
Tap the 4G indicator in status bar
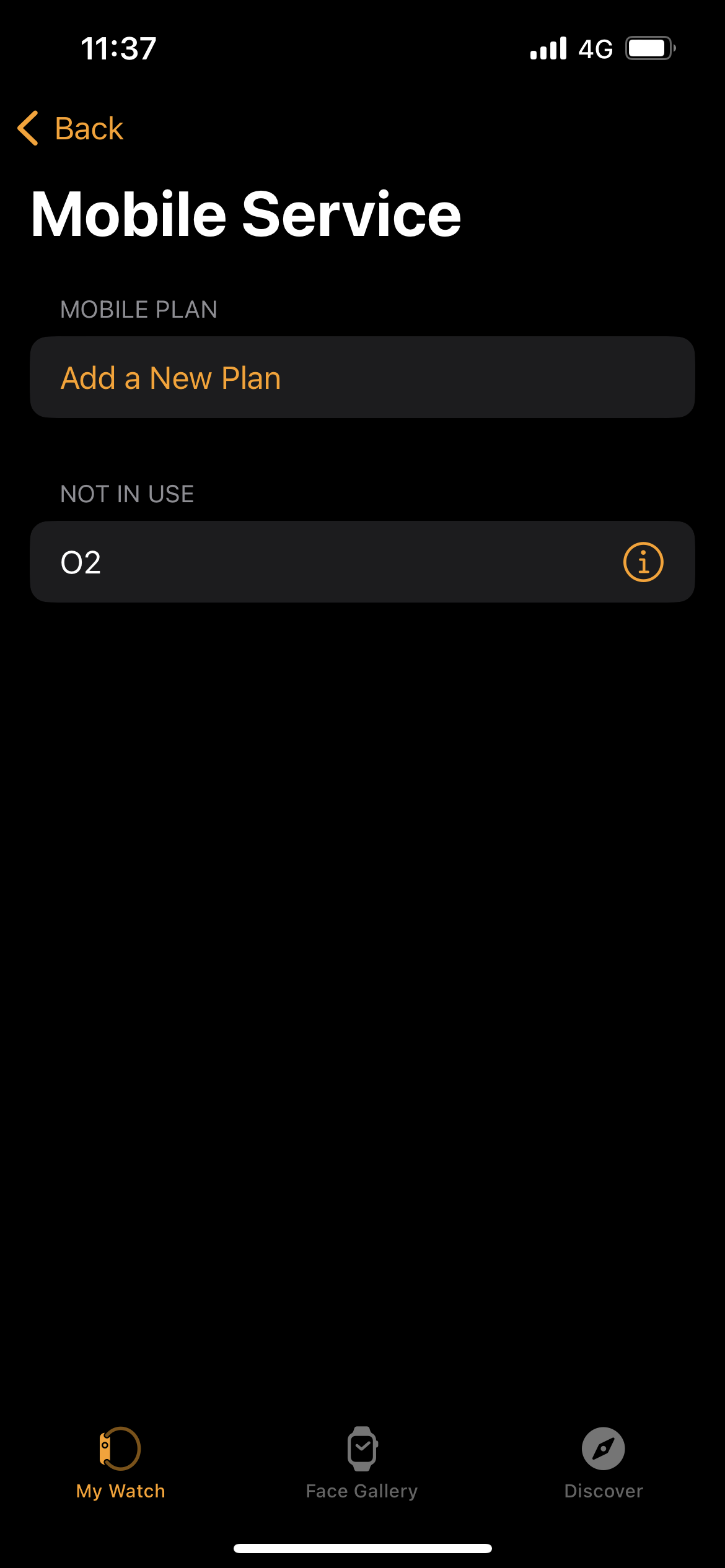coord(593,49)
